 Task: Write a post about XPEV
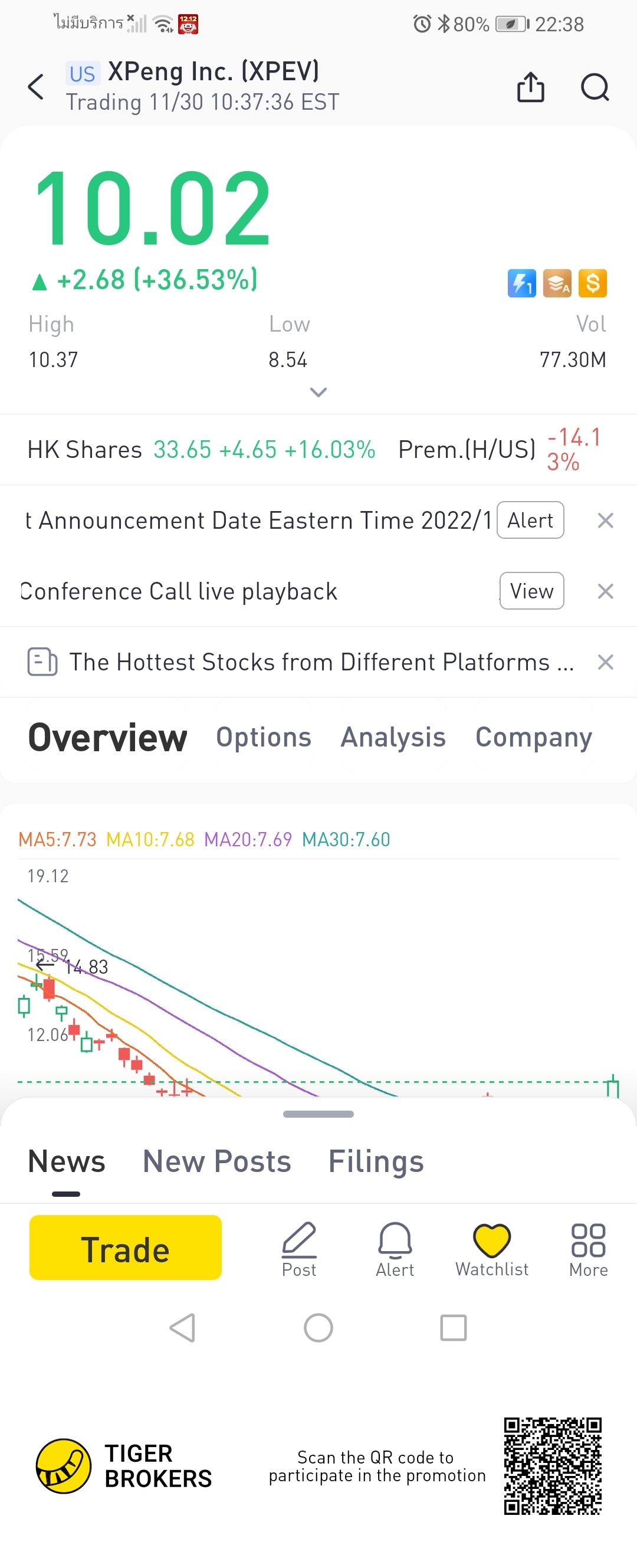[298, 1248]
